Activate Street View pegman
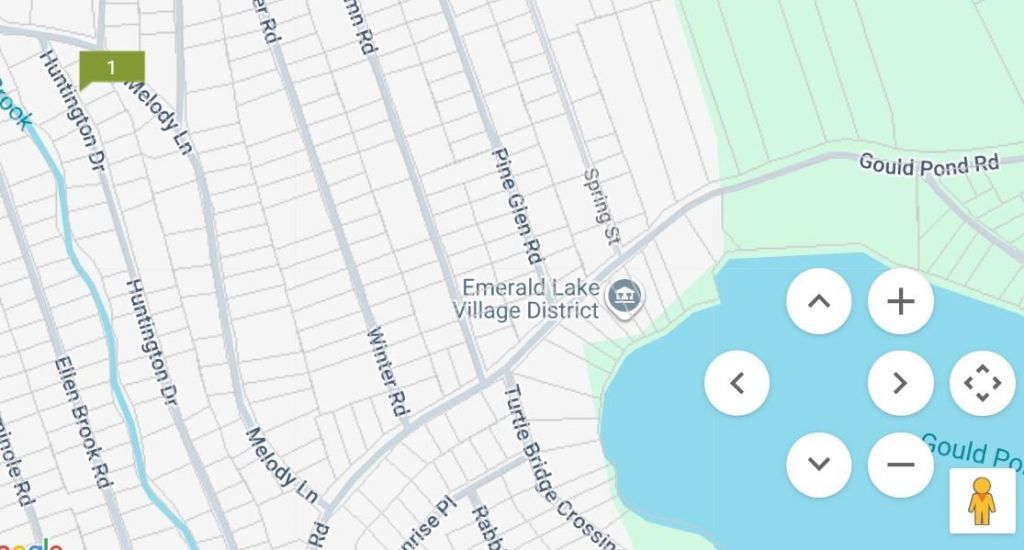 click(982, 500)
